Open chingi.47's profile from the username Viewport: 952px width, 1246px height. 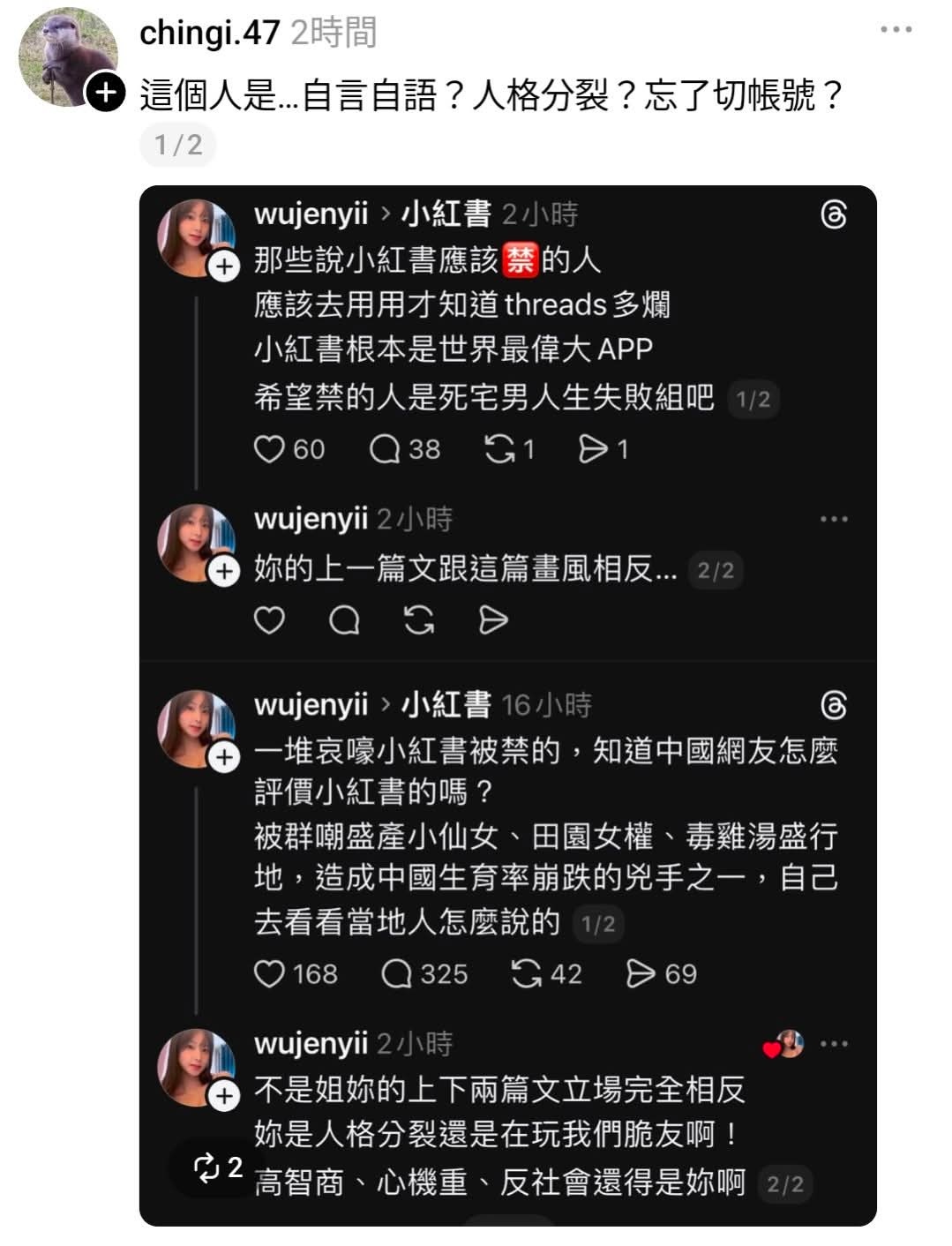pos(209,34)
